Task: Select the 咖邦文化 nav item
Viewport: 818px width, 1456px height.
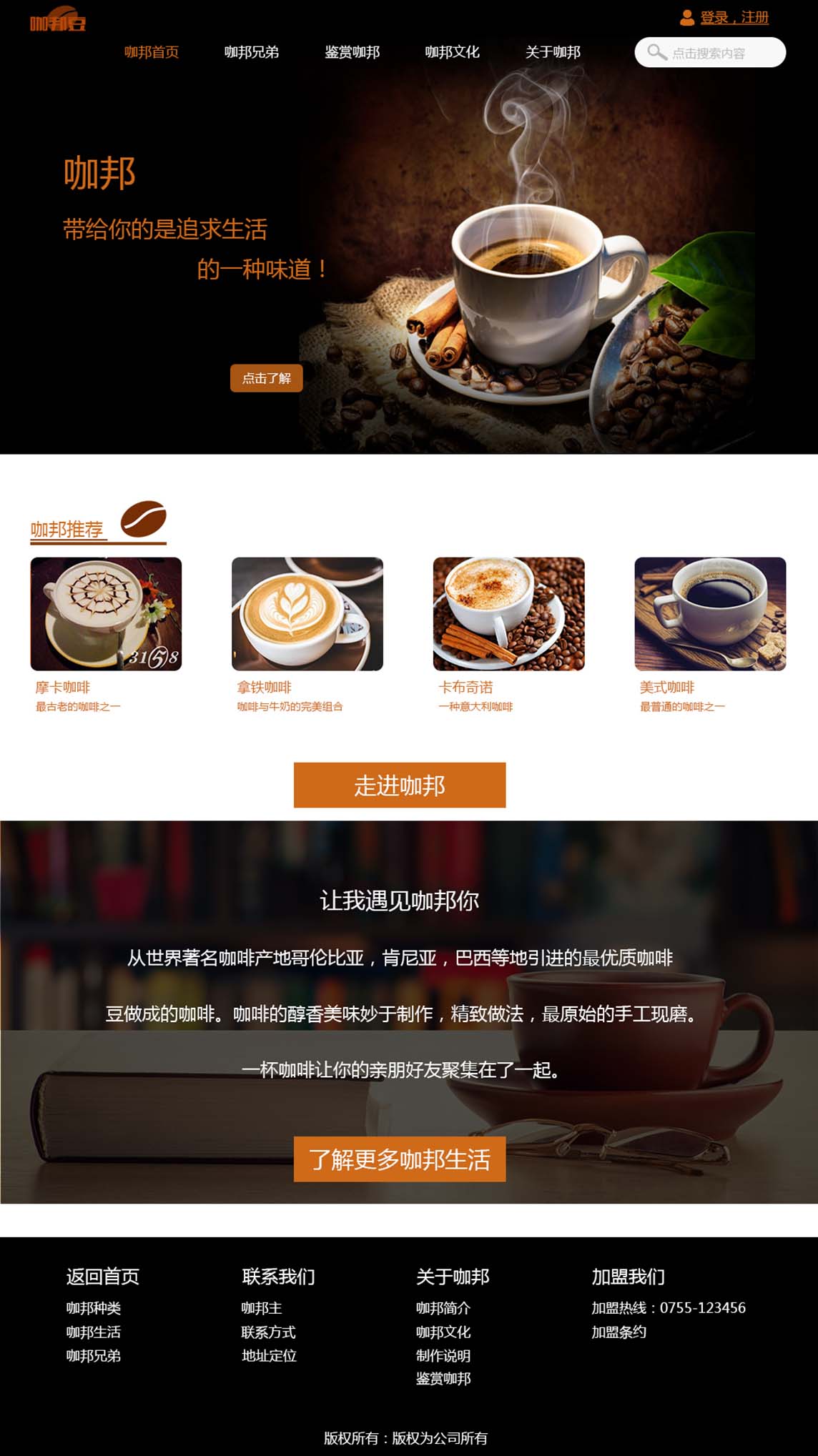Action: pos(452,52)
